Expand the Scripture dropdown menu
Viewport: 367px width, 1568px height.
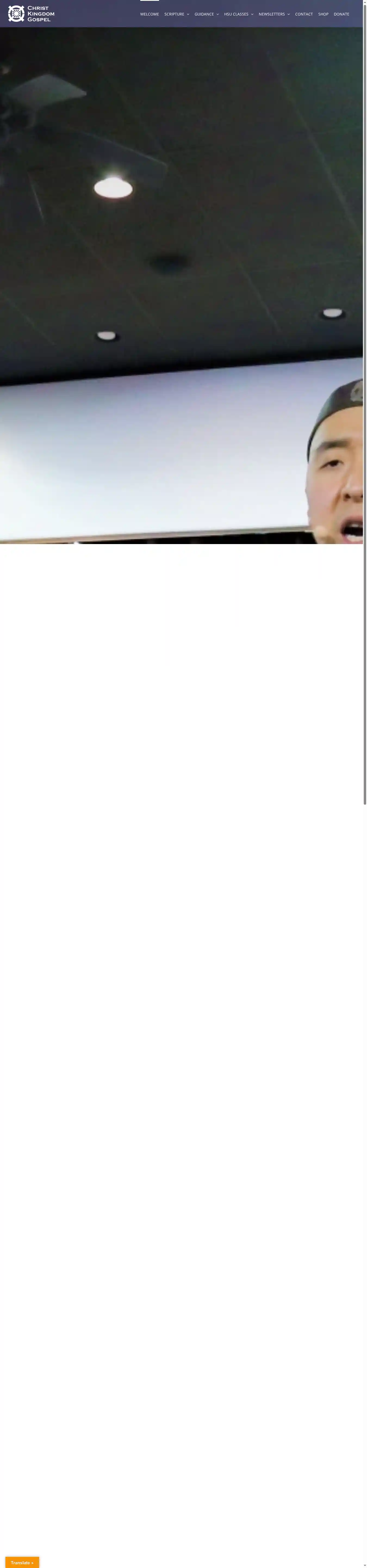coord(176,14)
